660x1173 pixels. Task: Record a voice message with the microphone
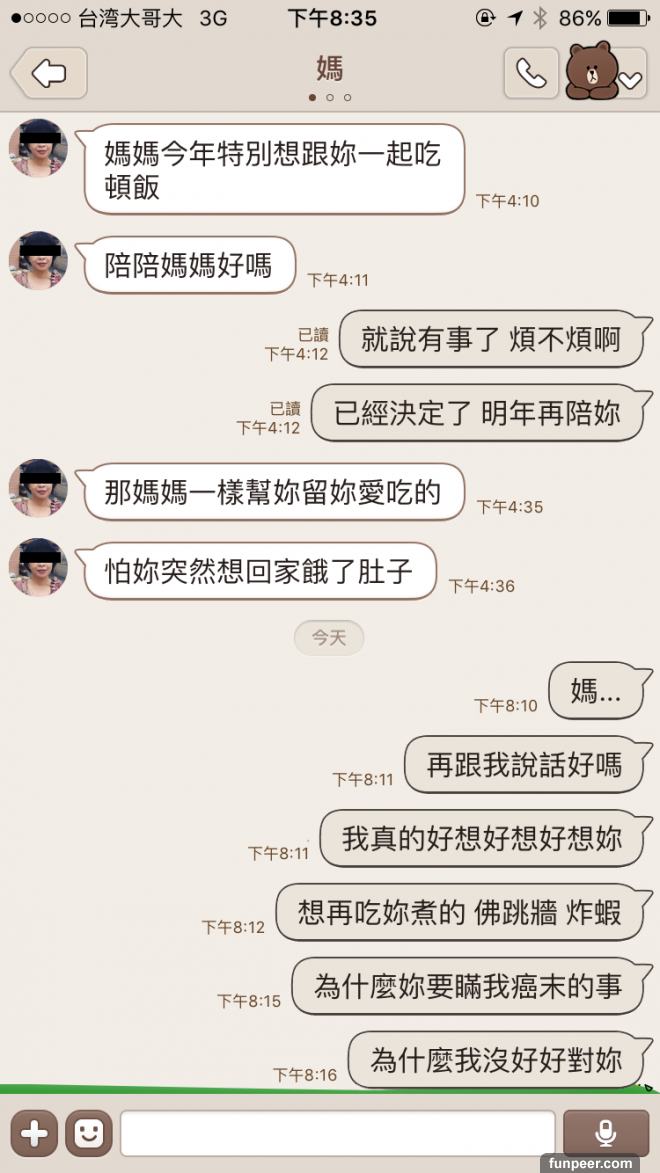[605, 1133]
